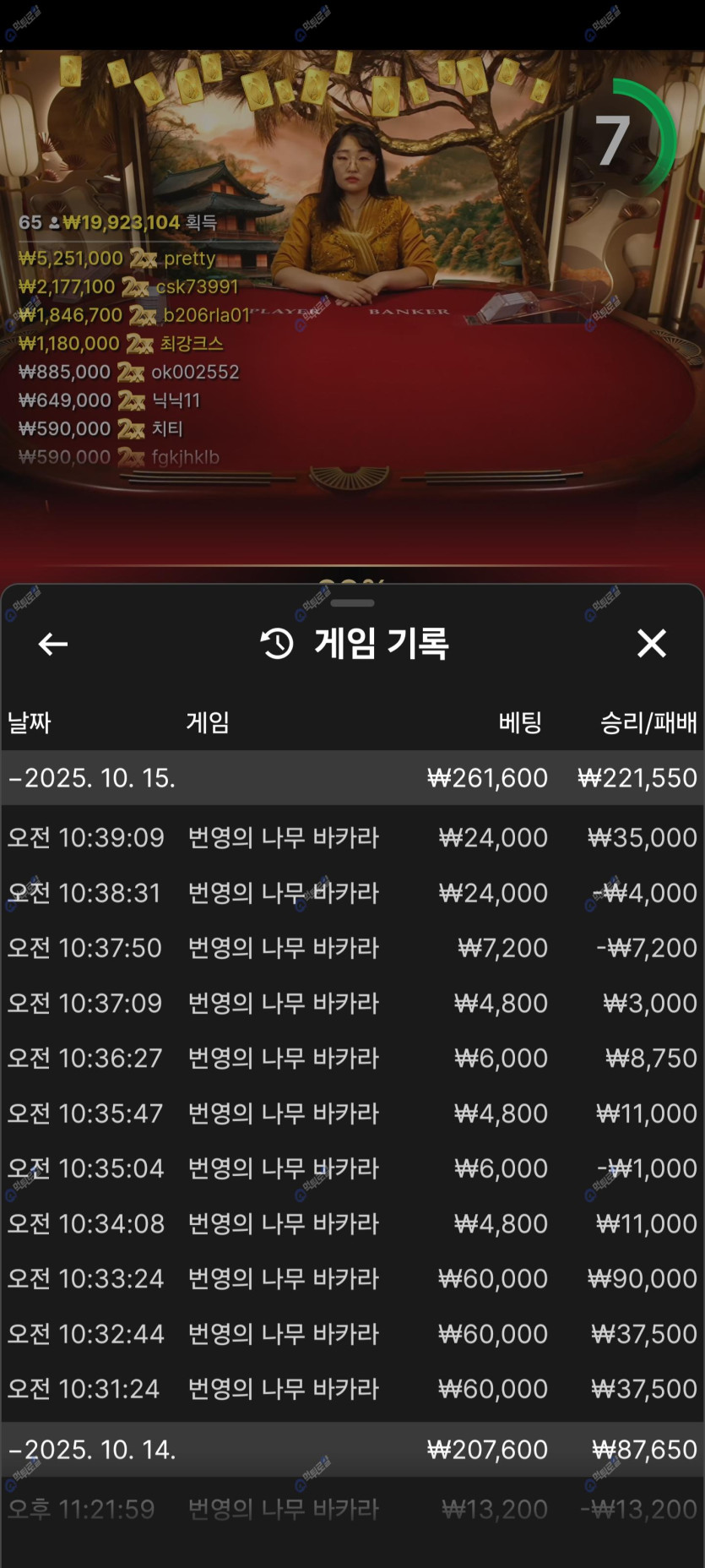Screen dimensions: 705x1568
Task: View the 오전 10:32:44 round details
Action: pos(352,1334)
